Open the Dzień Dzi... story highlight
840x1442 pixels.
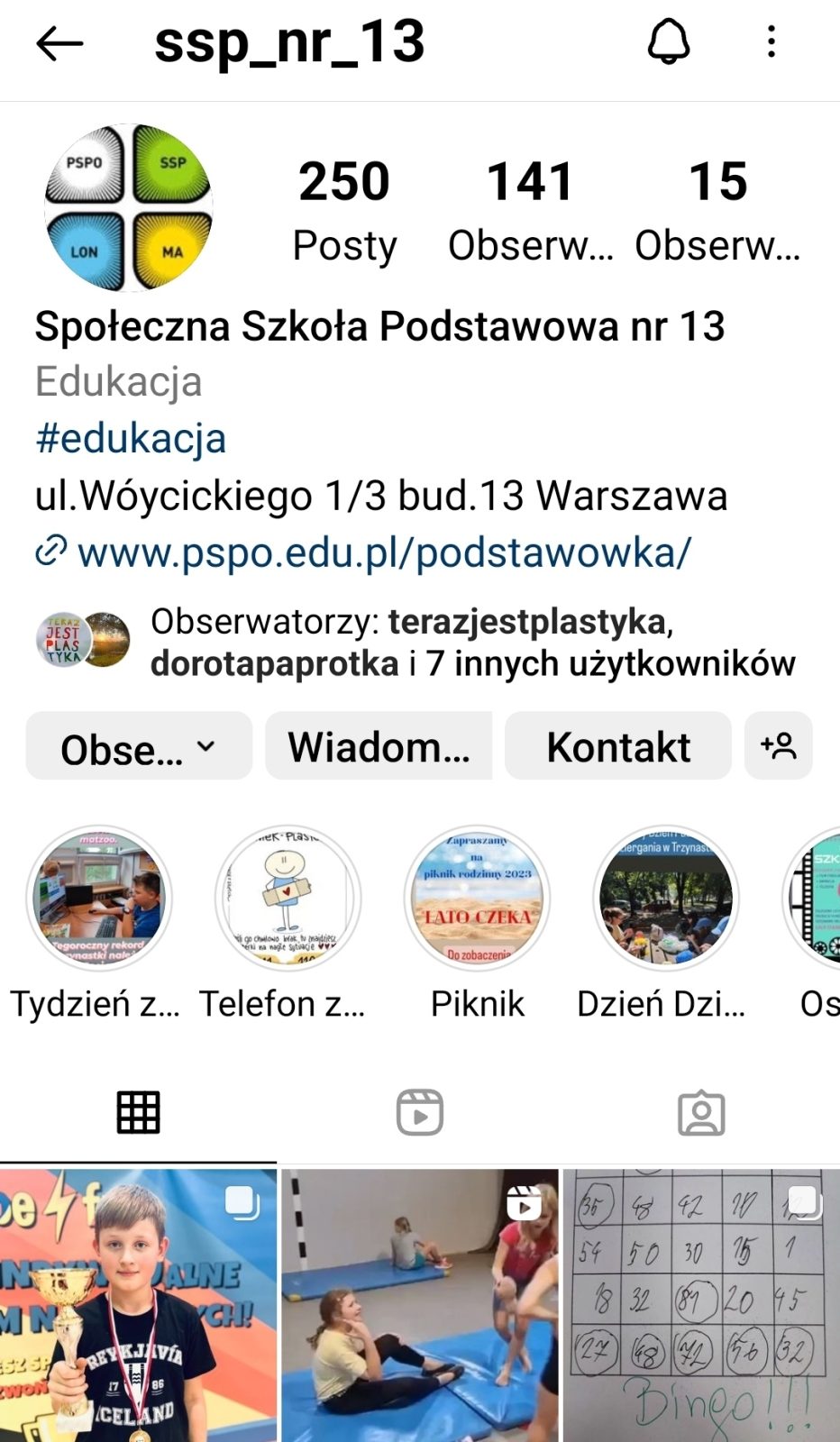[x=665, y=898]
